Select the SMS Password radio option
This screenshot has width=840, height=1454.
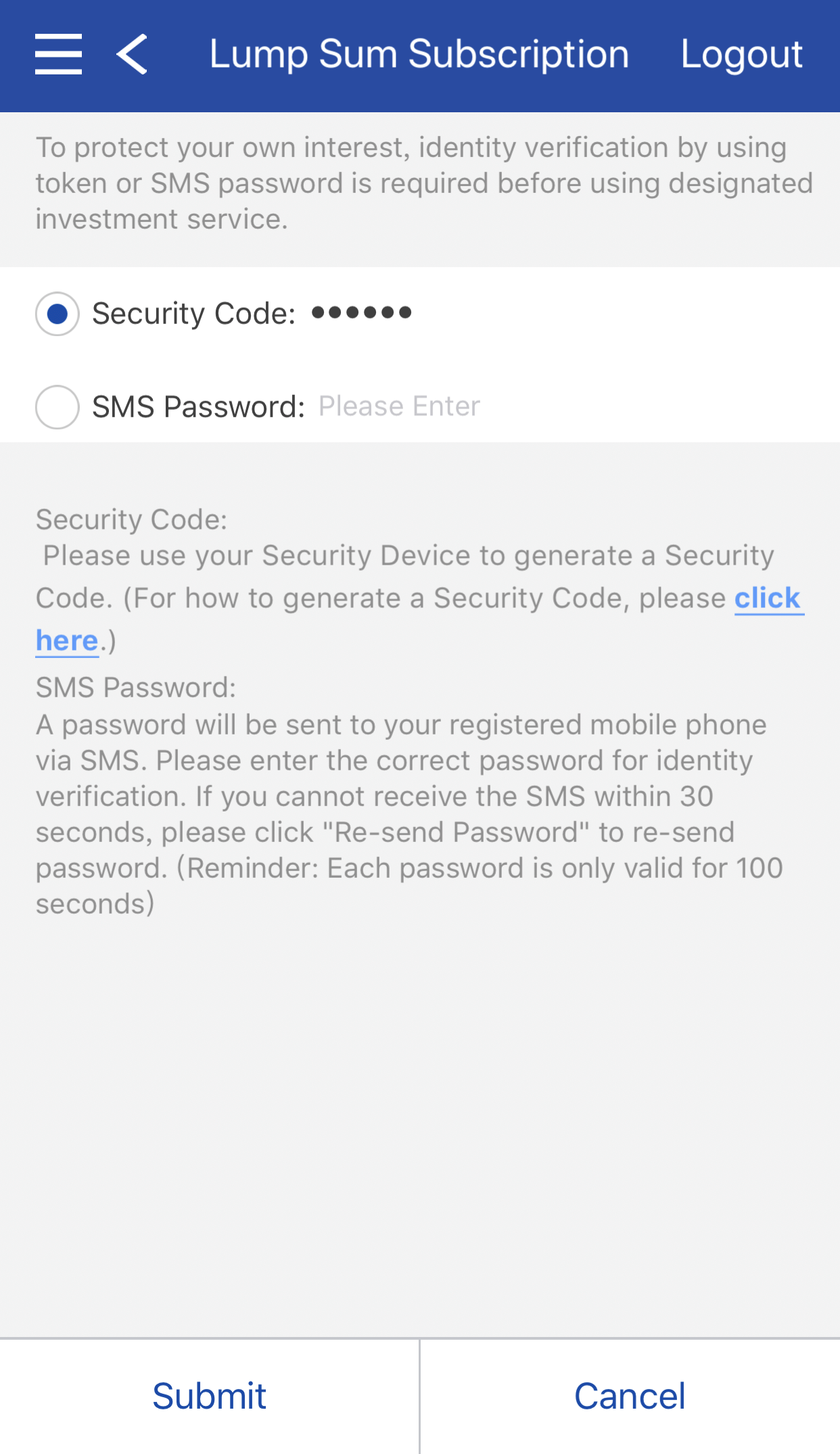pyautogui.click(x=57, y=407)
